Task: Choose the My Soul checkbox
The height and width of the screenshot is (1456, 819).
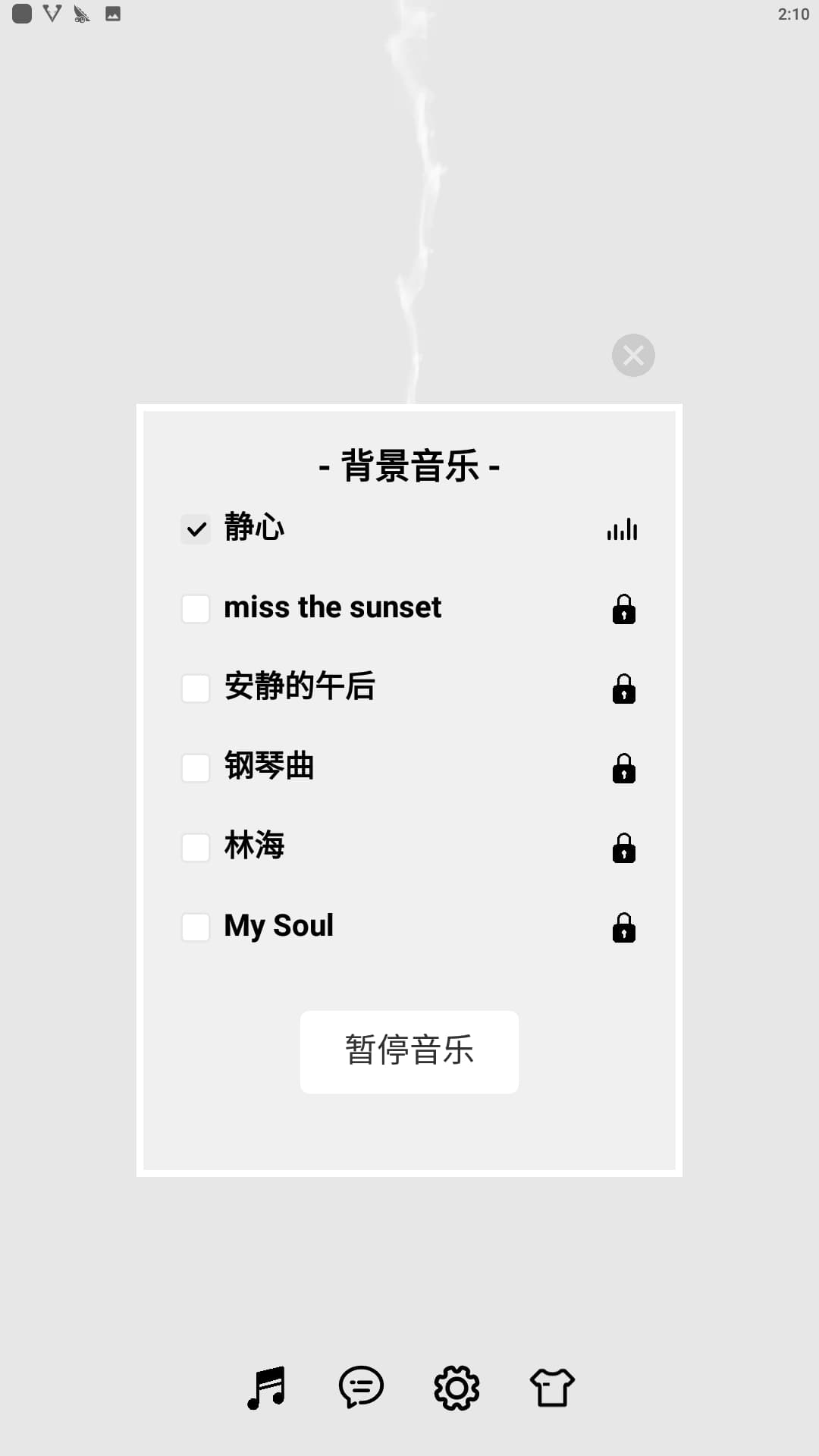Action: click(x=196, y=927)
